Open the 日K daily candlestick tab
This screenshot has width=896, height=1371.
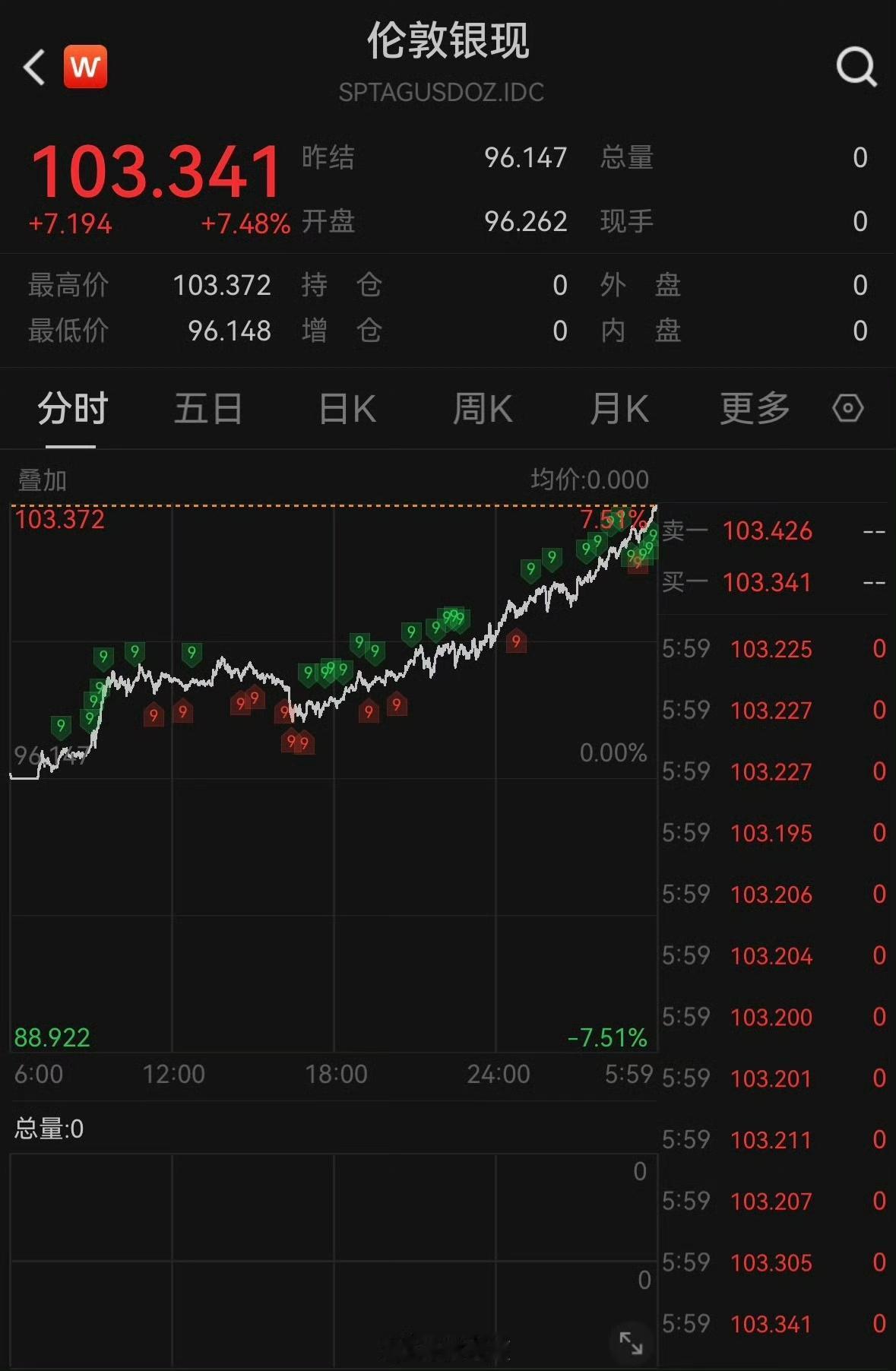click(346, 408)
